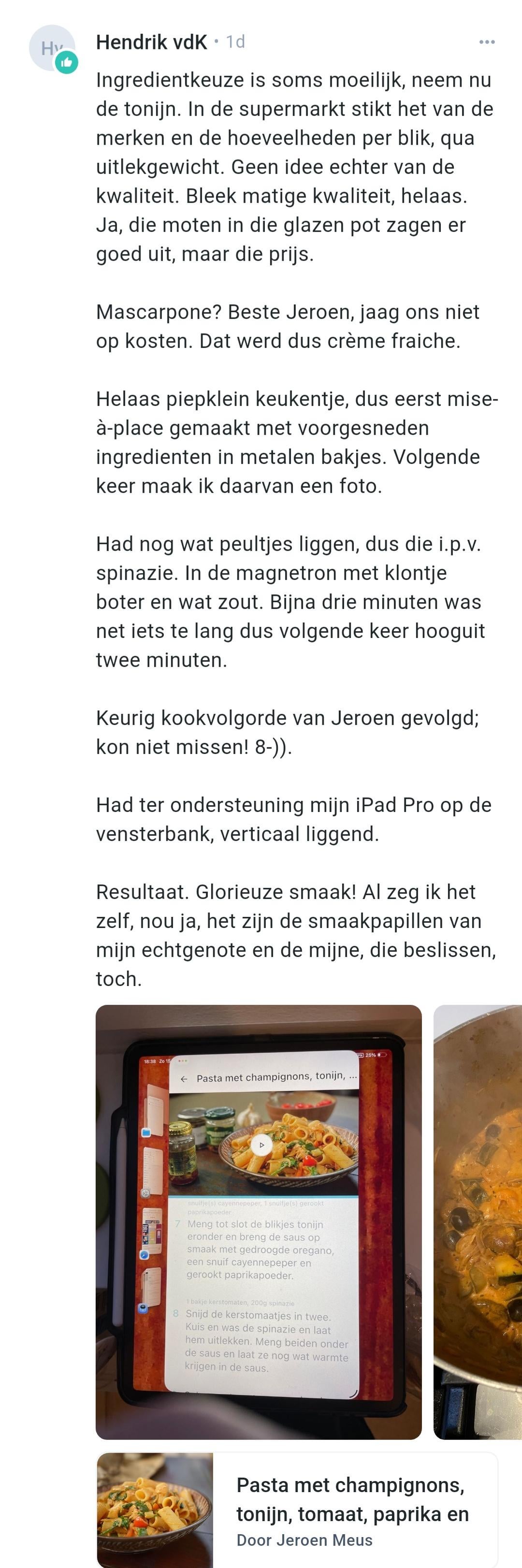This screenshot has width=522, height=1568.
Task: Open Hendrik vdK's profile avatar
Action: click(x=52, y=48)
